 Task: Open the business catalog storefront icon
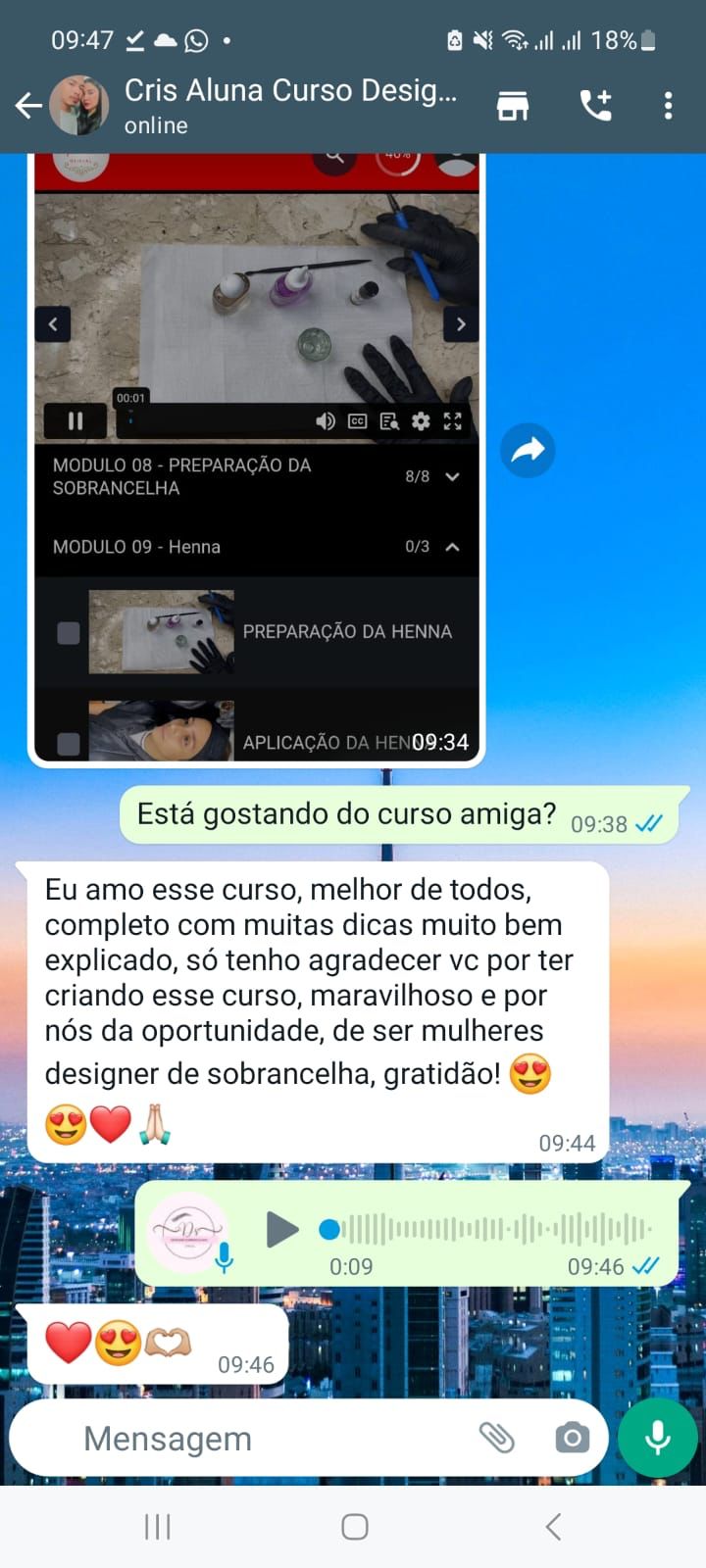[x=512, y=105]
